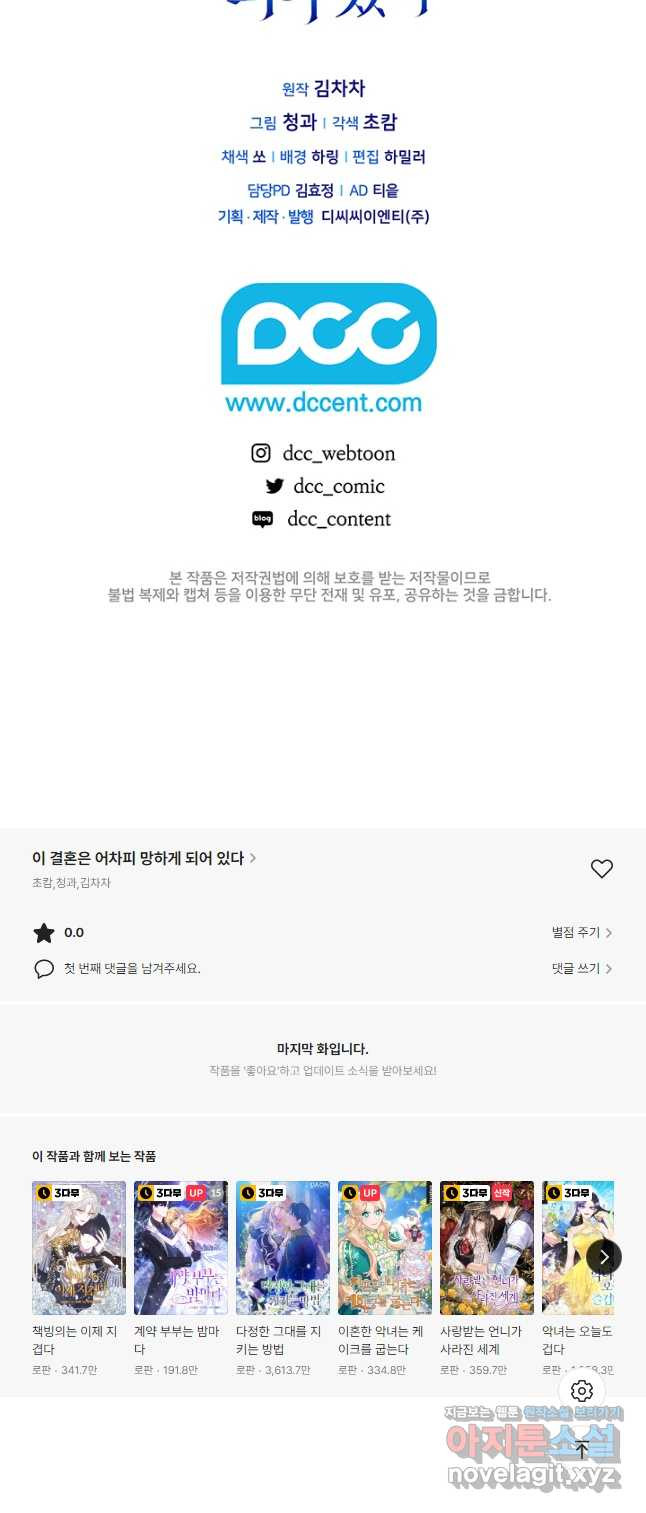This screenshot has width=646, height=1513.
Task: Open webtoon 사랑받는 언니가 사라진 세계
Action: 487,1248
